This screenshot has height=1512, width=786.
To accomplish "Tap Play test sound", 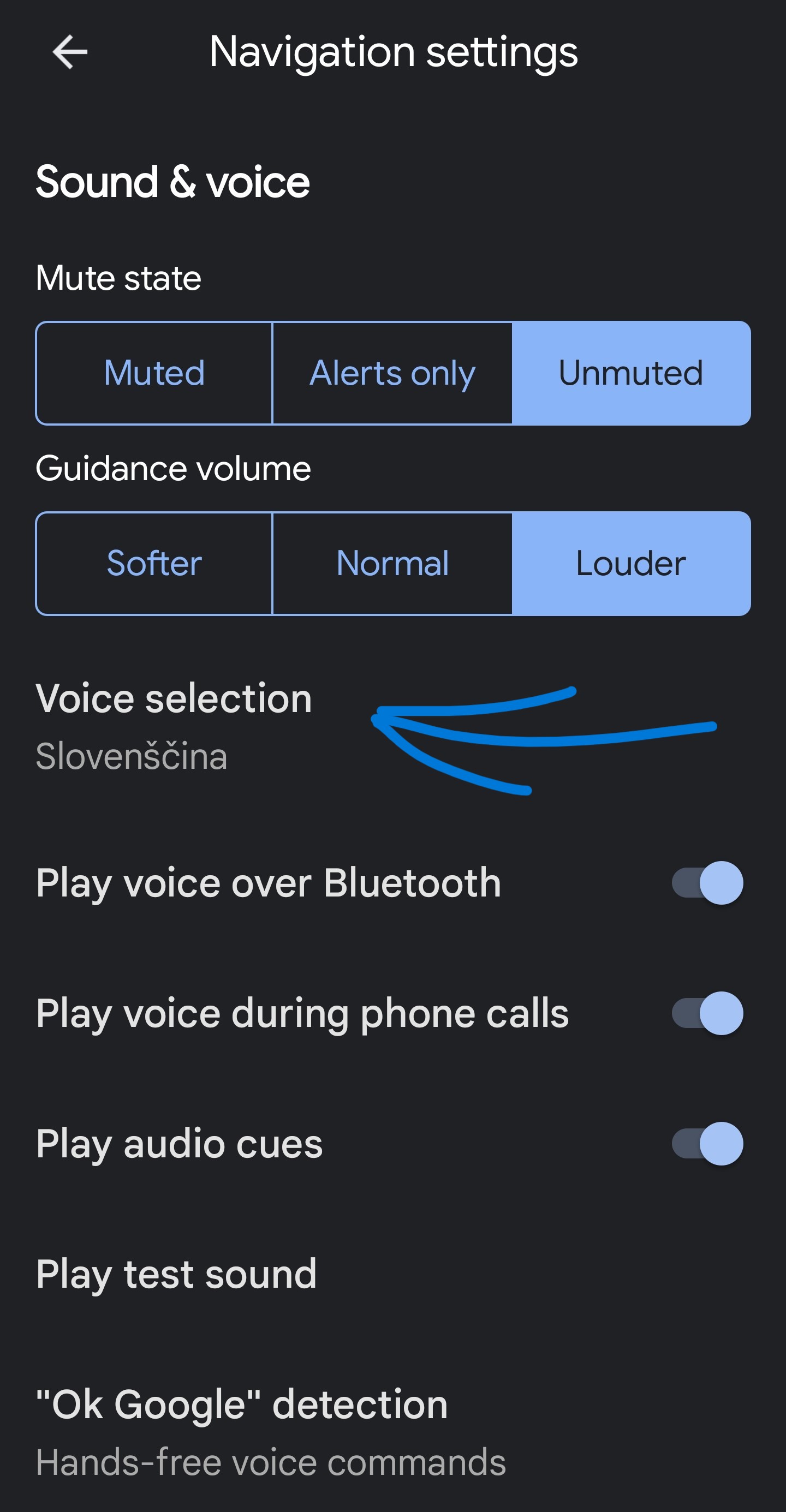I will point(392,1274).
